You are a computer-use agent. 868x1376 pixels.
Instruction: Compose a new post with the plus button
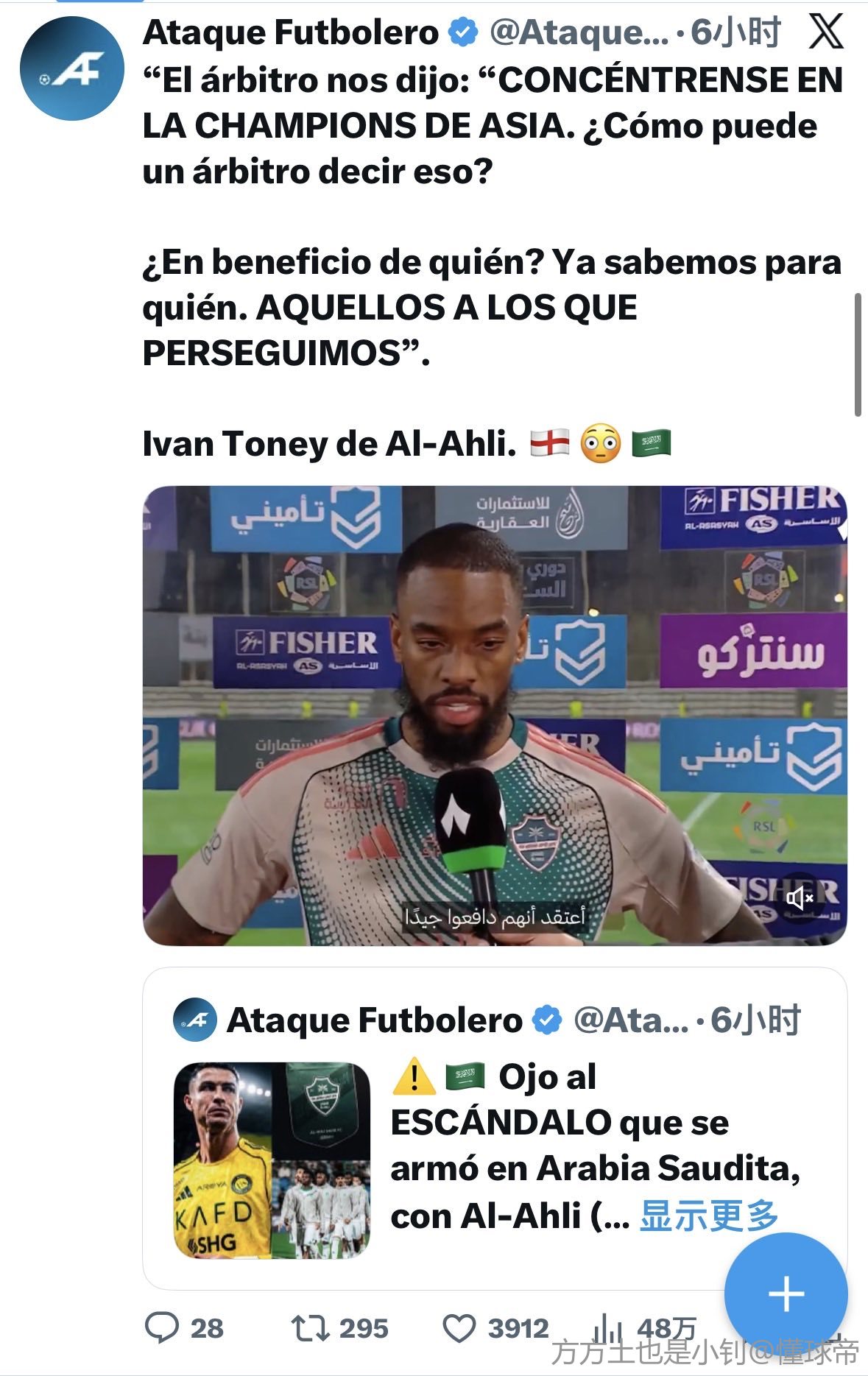(786, 1294)
